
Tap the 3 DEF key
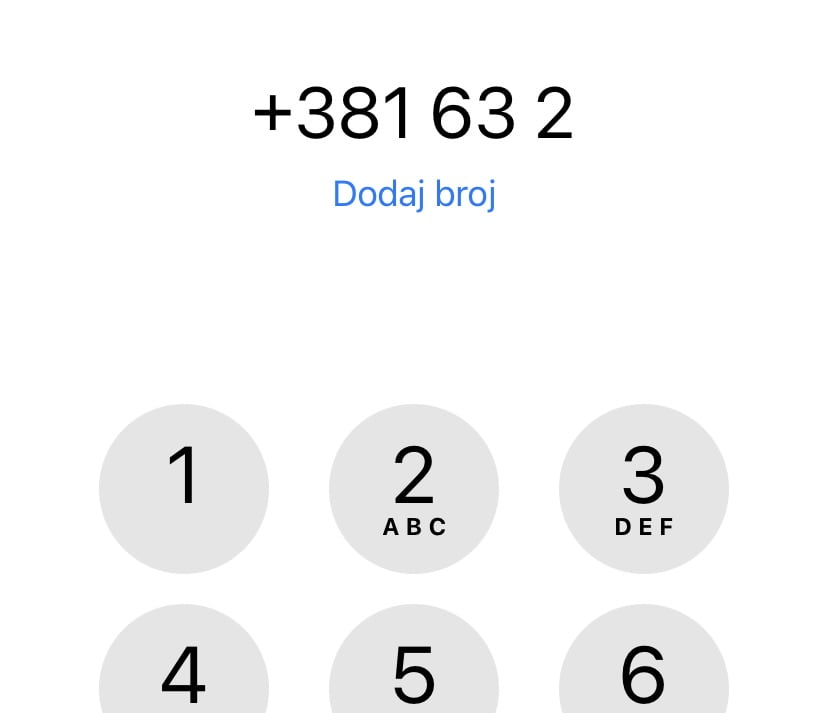[643, 489]
